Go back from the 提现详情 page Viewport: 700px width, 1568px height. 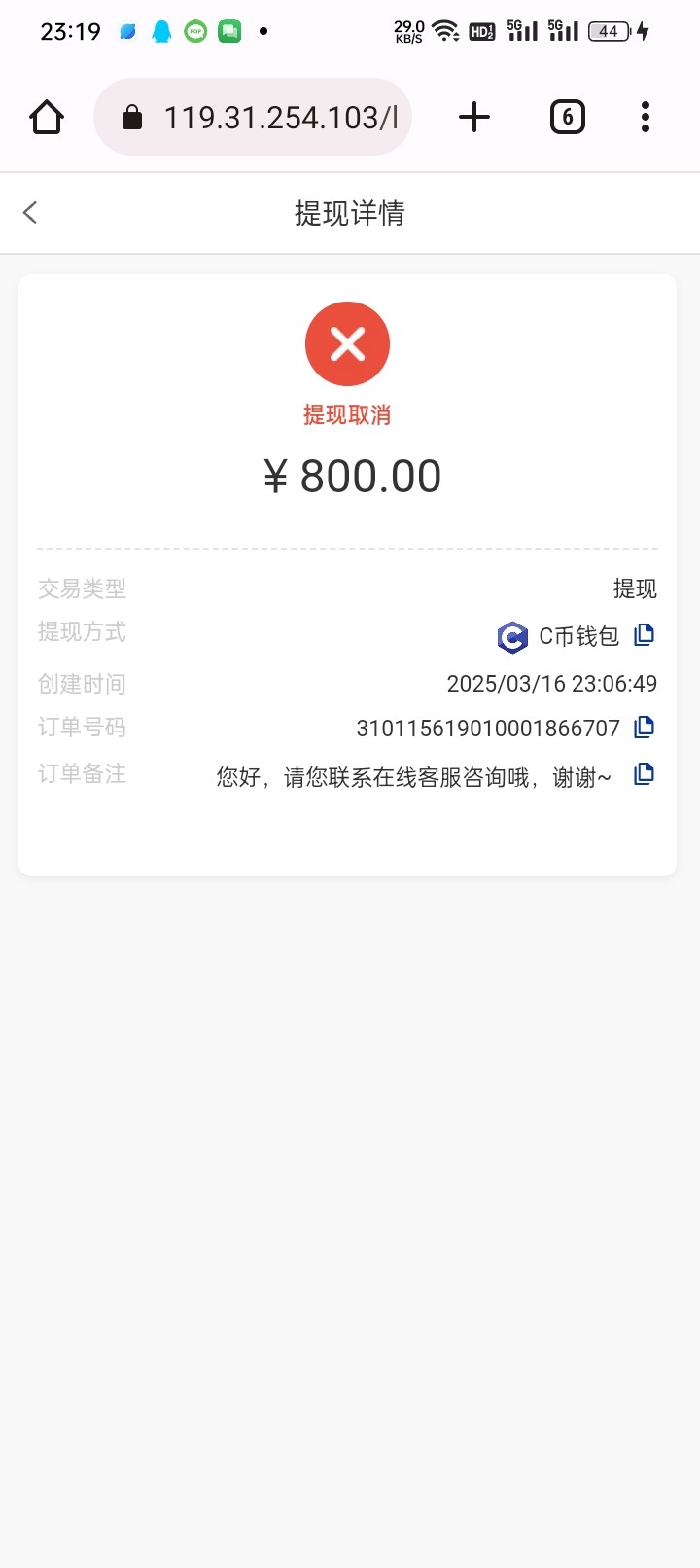point(30,212)
